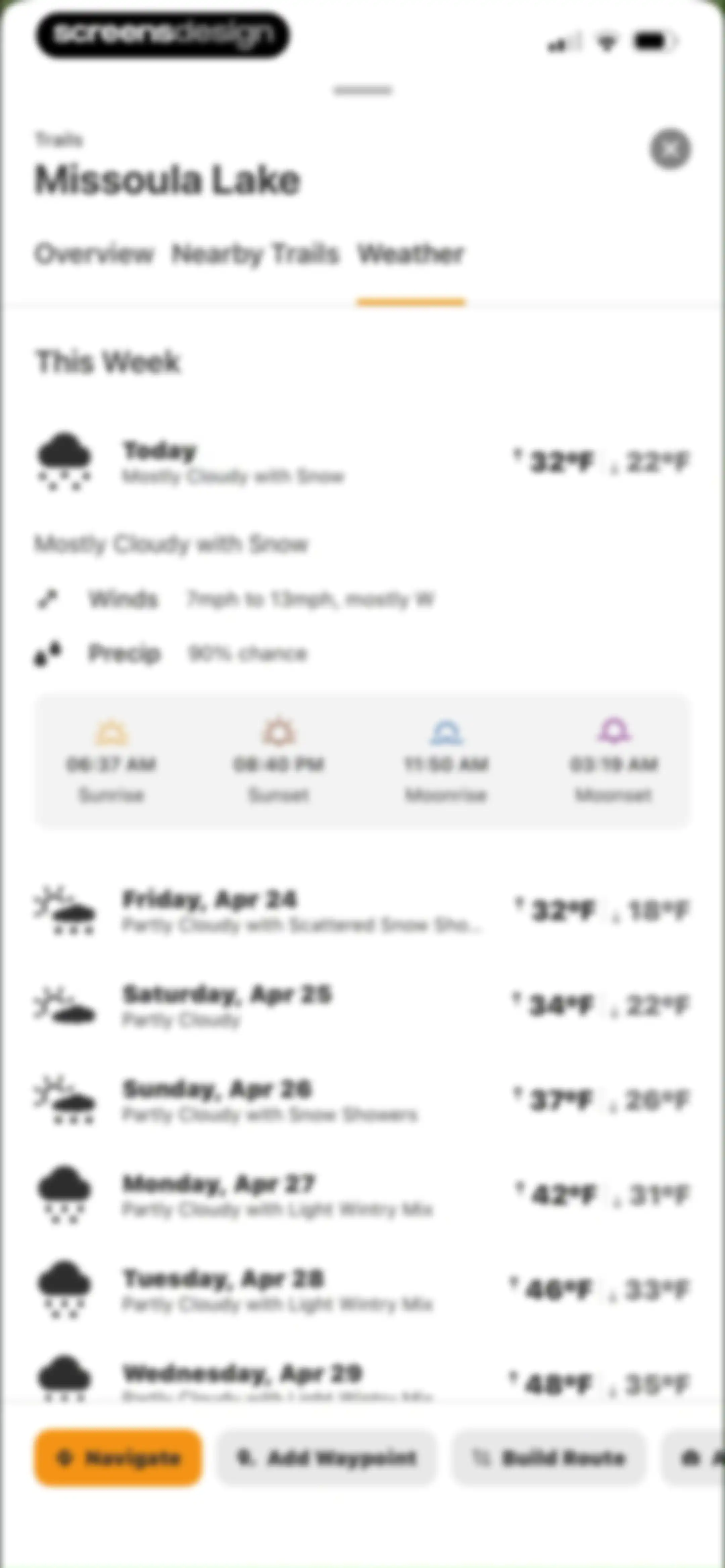Open the Sunday, Apr 26 forecast details
The image size is (725, 1568).
(x=362, y=1100)
